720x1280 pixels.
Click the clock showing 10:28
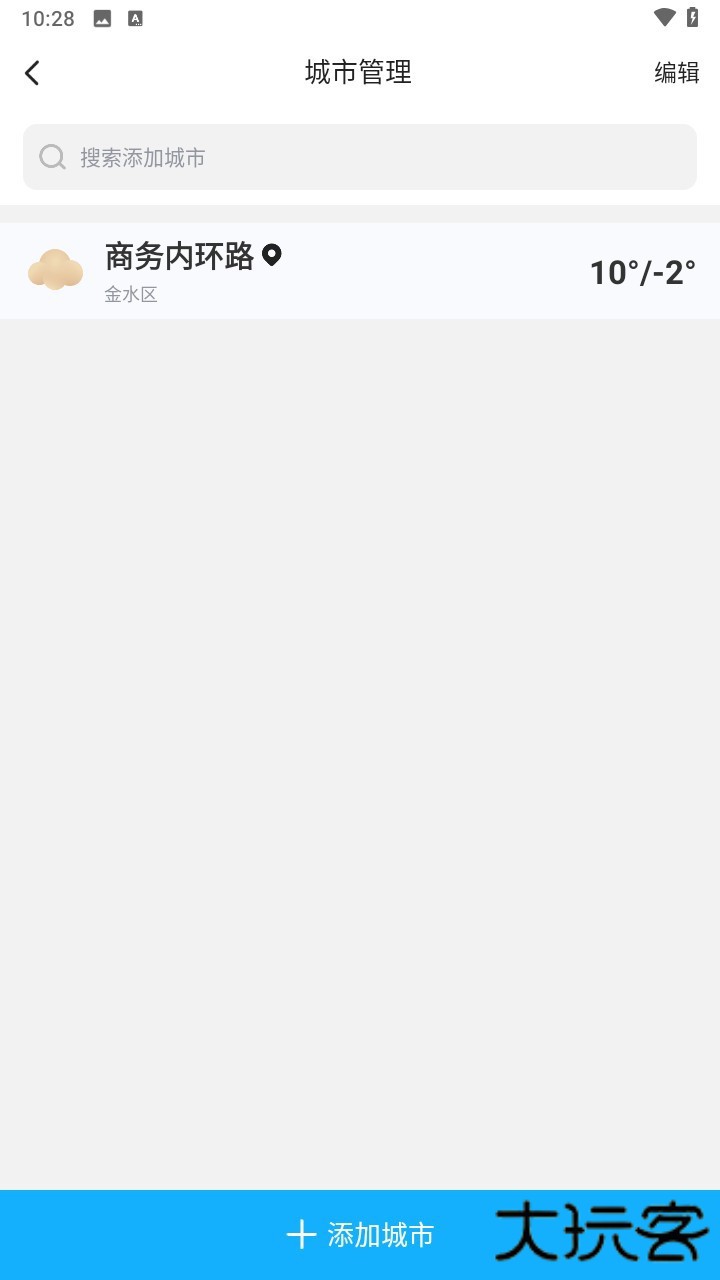click(48, 17)
